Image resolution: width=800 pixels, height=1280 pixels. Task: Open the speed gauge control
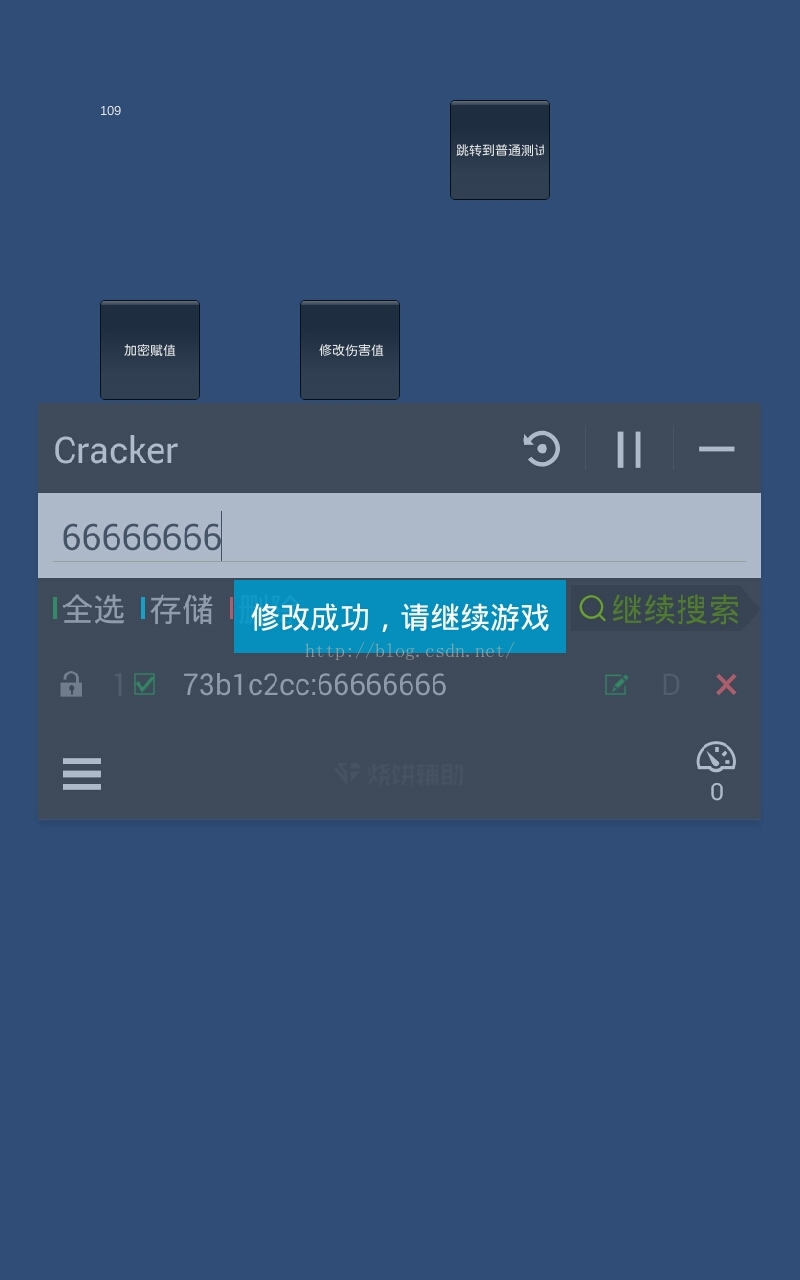pyautogui.click(x=716, y=770)
